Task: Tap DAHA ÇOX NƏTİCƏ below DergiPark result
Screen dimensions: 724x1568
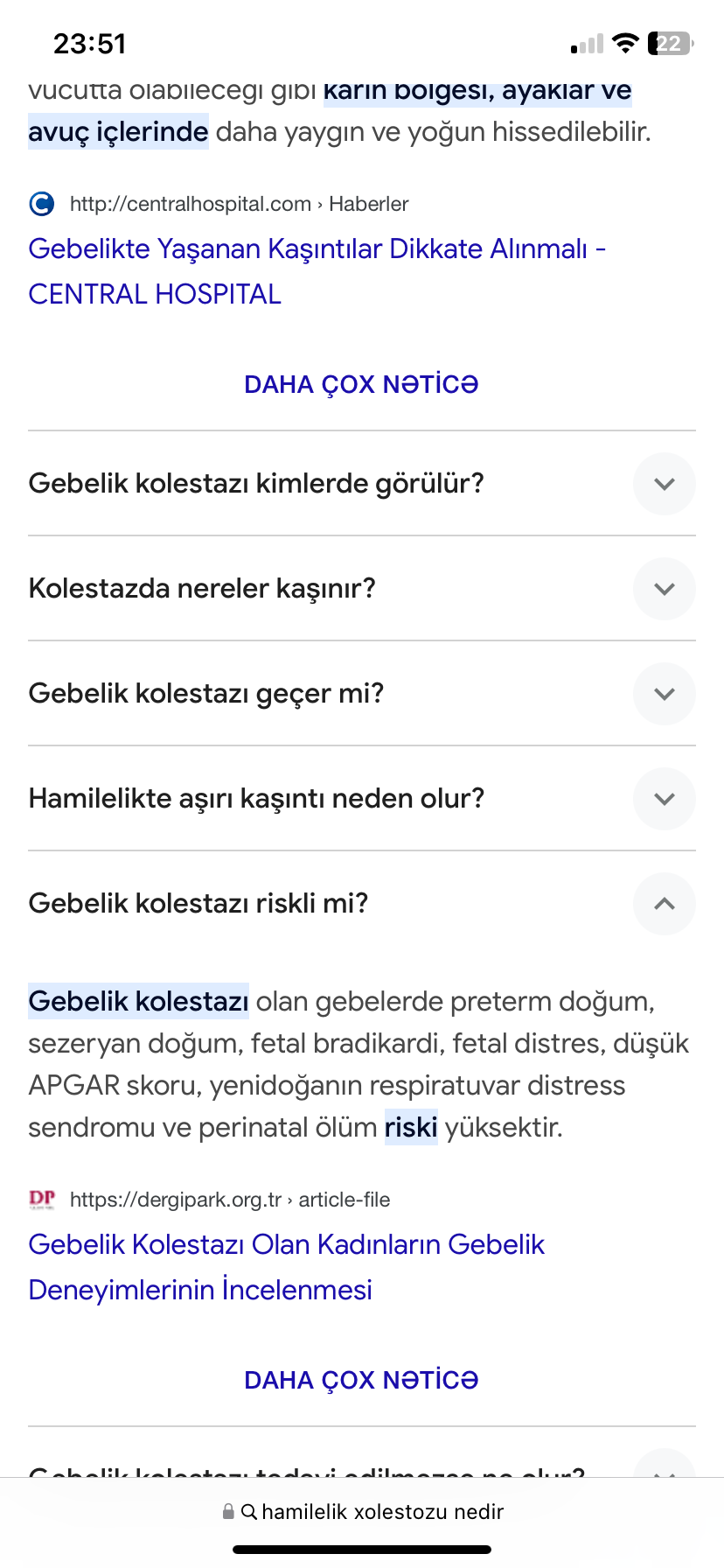Action: click(x=361, y=1380)
